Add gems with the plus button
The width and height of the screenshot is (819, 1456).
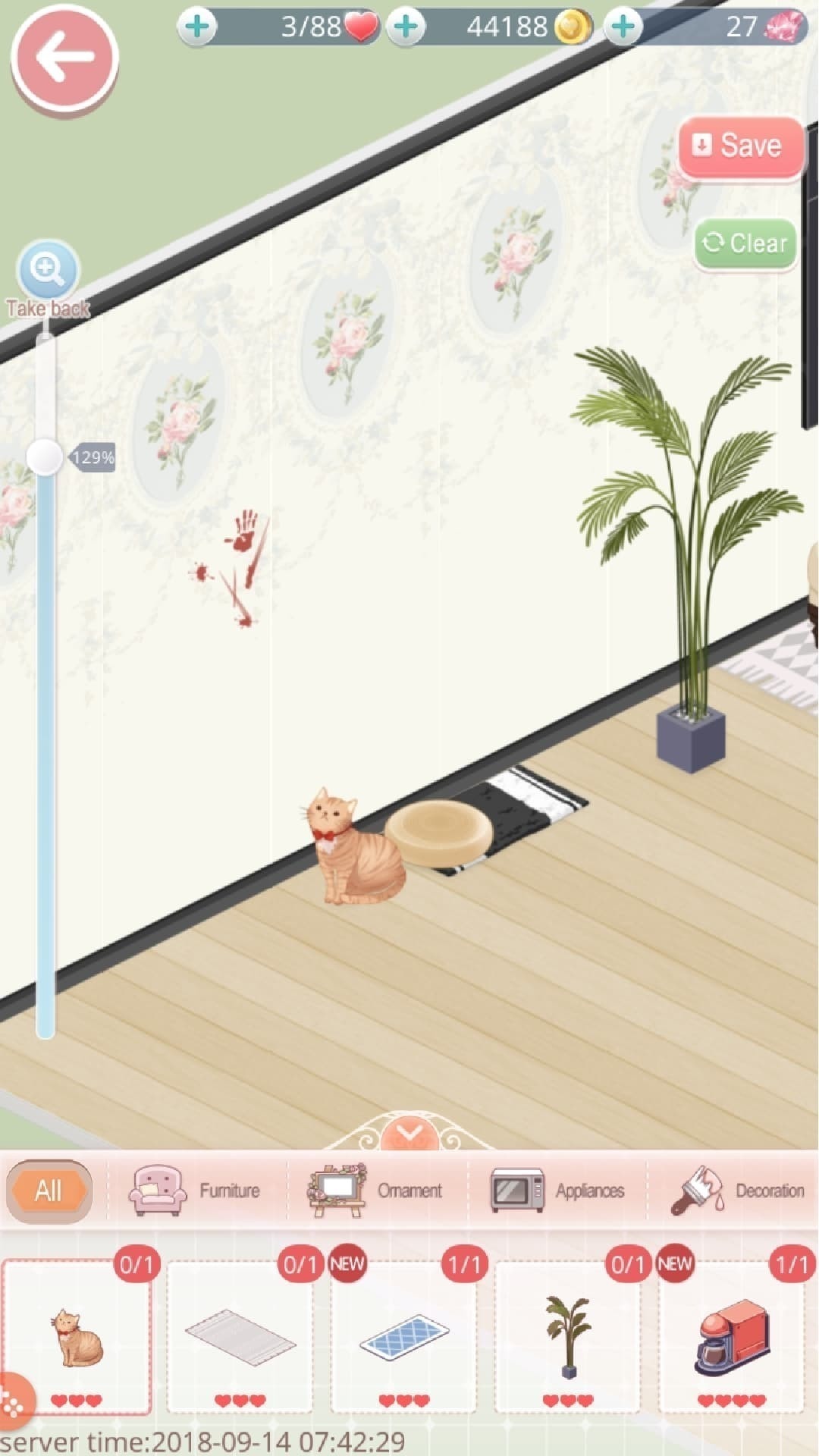[x=623, y=27]
